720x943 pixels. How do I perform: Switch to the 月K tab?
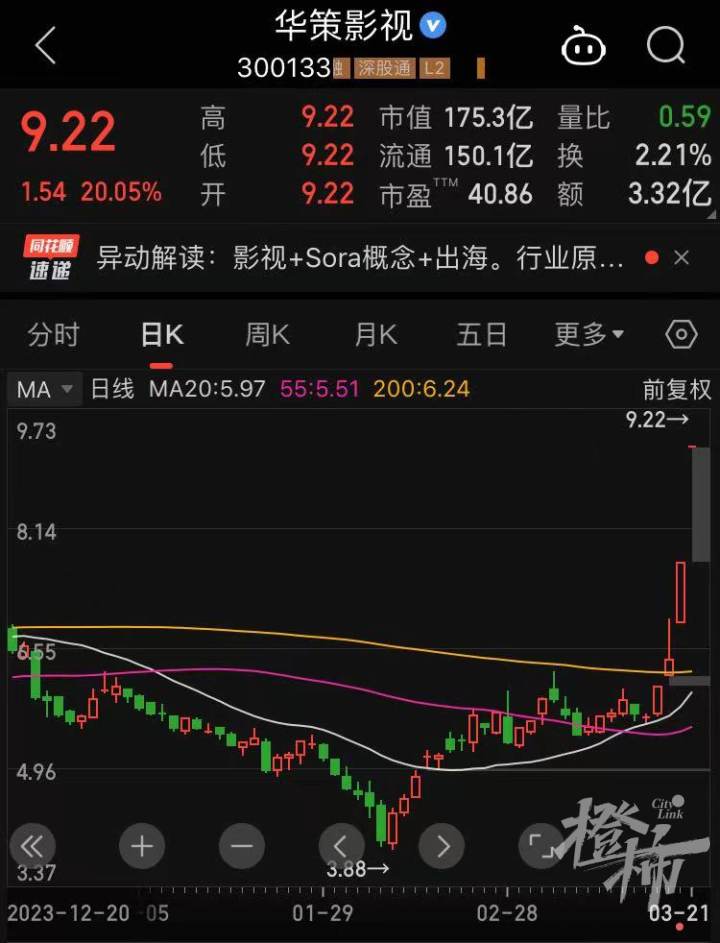[375, 334]
